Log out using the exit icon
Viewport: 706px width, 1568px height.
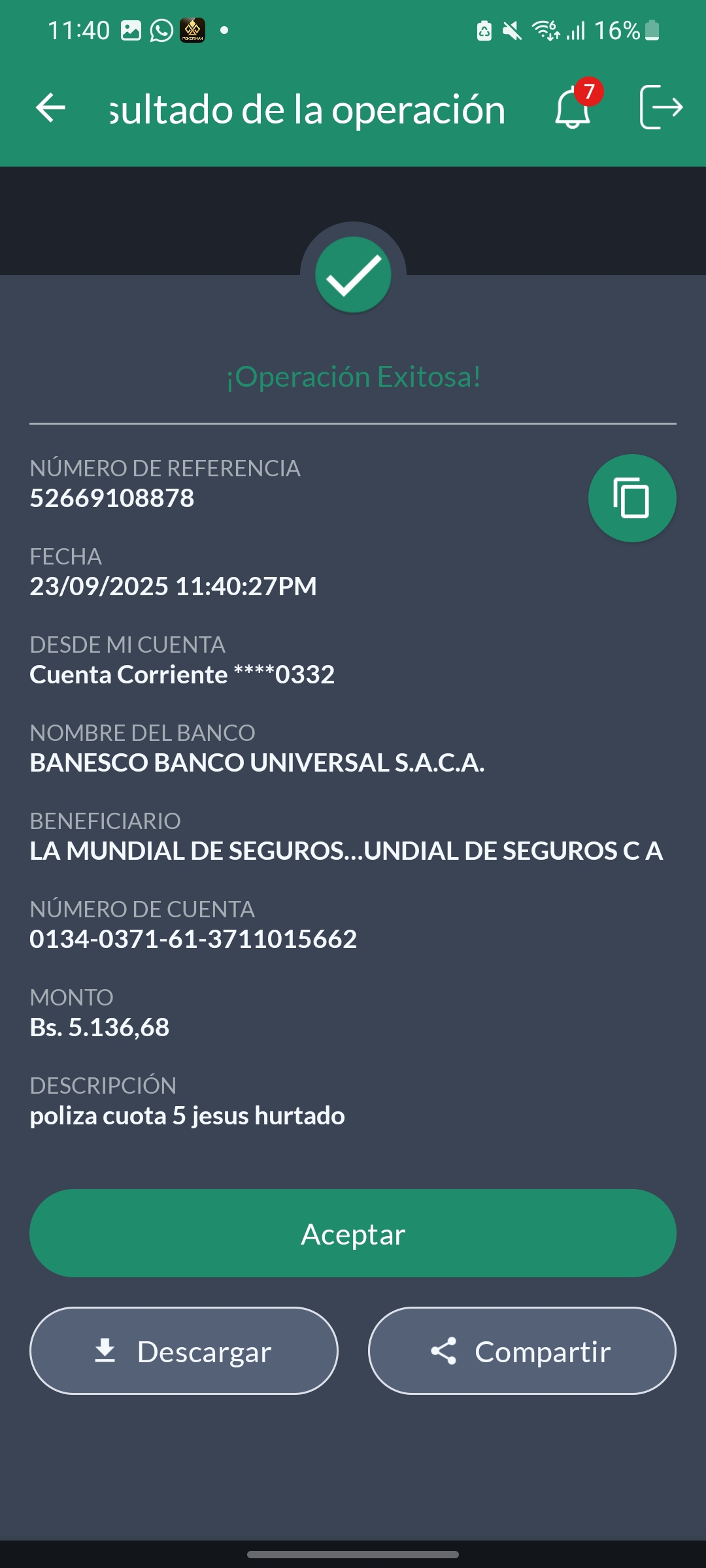pyautogui.click(x=661, y=108)
